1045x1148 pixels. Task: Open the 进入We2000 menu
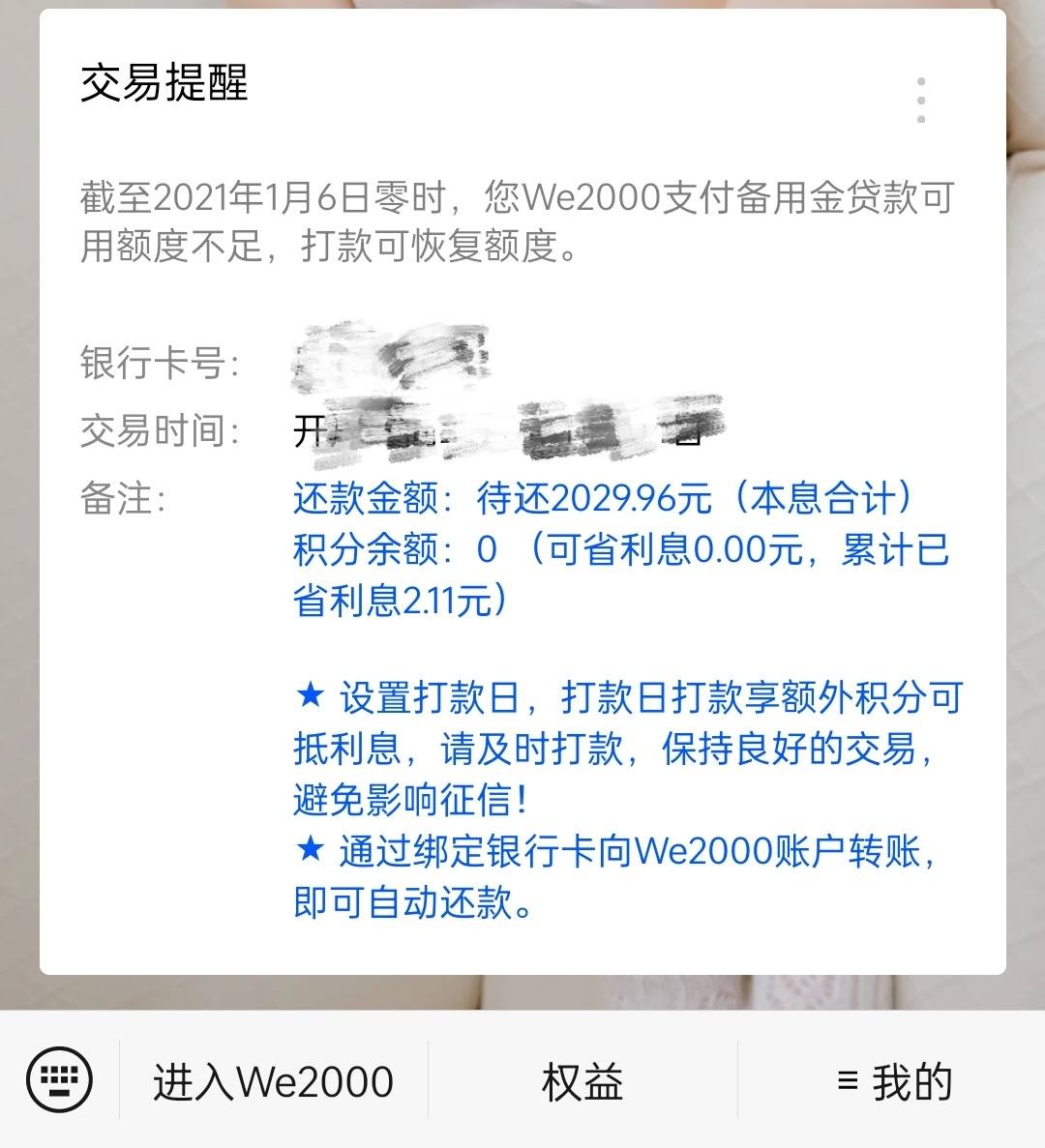point(273,1081)
